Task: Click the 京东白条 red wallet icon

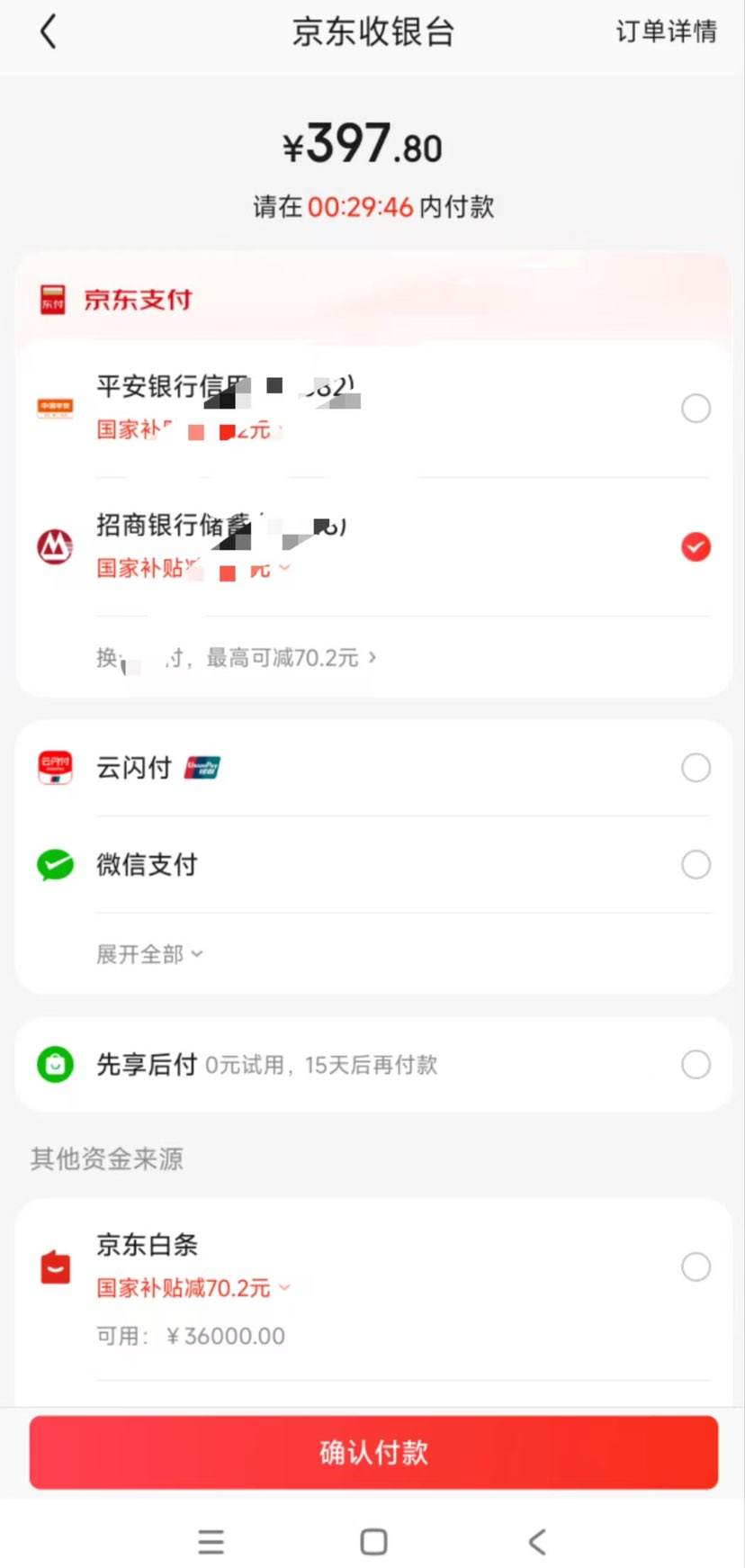Action: click(54, 1266)
